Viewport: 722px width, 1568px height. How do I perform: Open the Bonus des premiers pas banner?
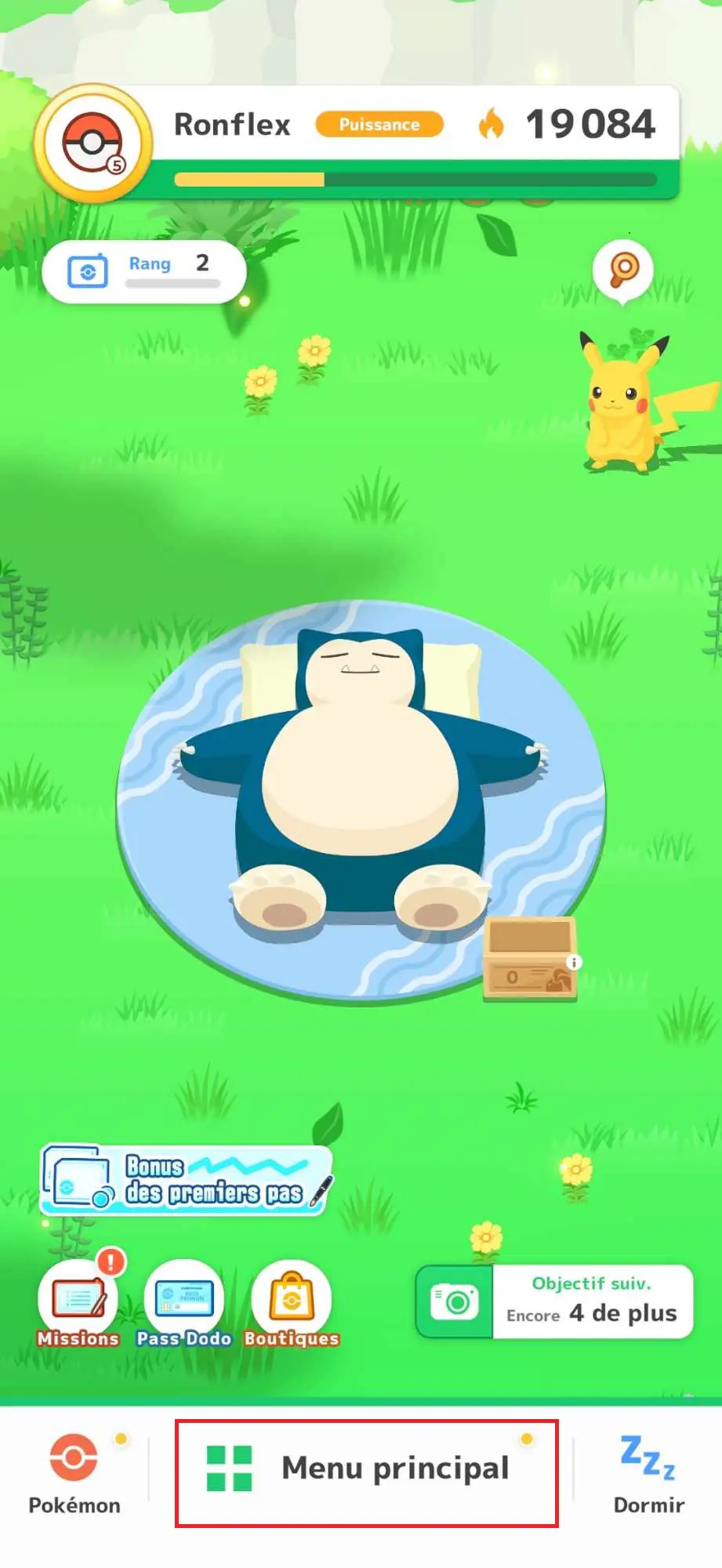tap(187, 1181)
